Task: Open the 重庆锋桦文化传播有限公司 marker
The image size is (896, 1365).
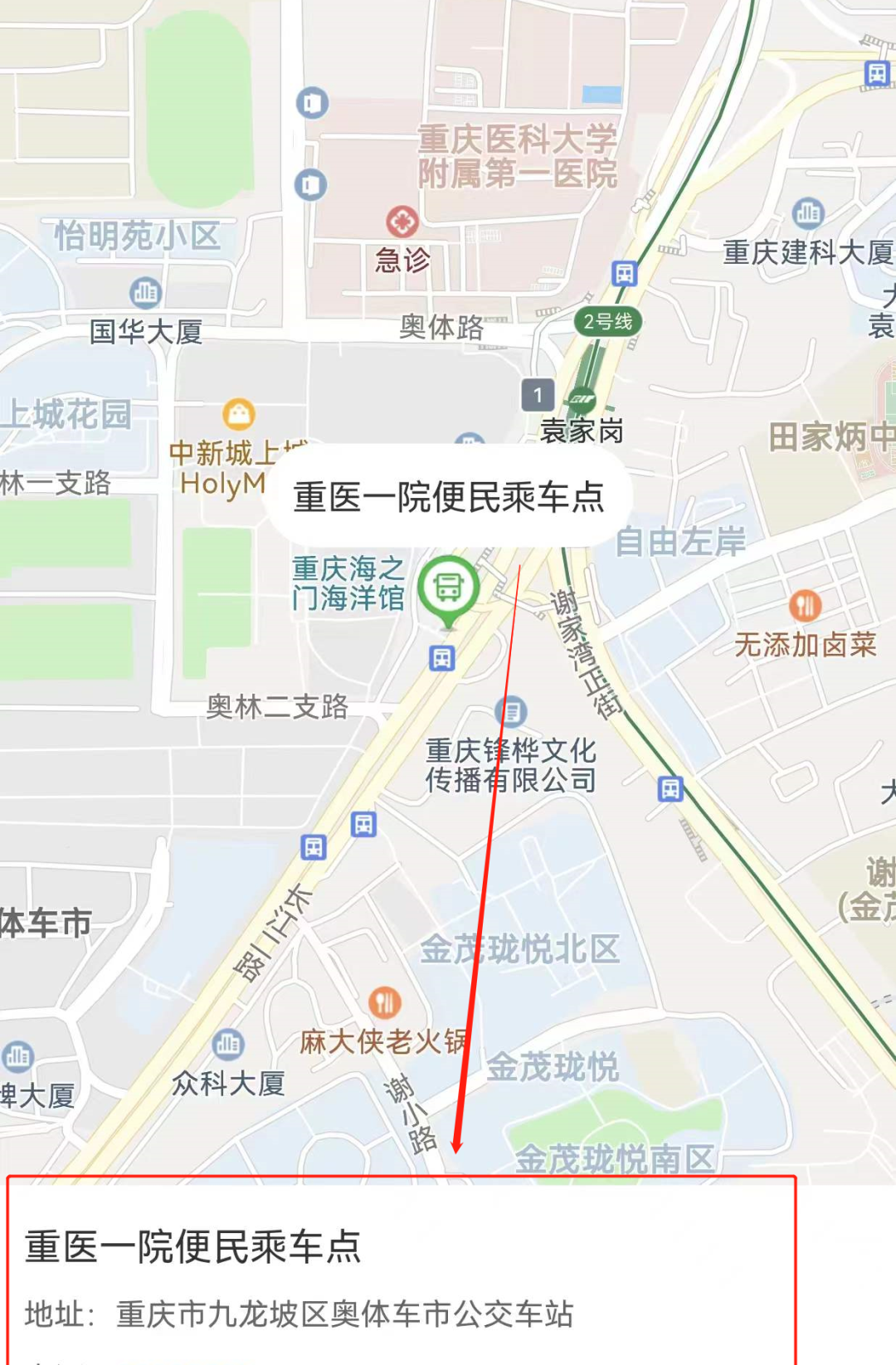Action: (511, 712)
